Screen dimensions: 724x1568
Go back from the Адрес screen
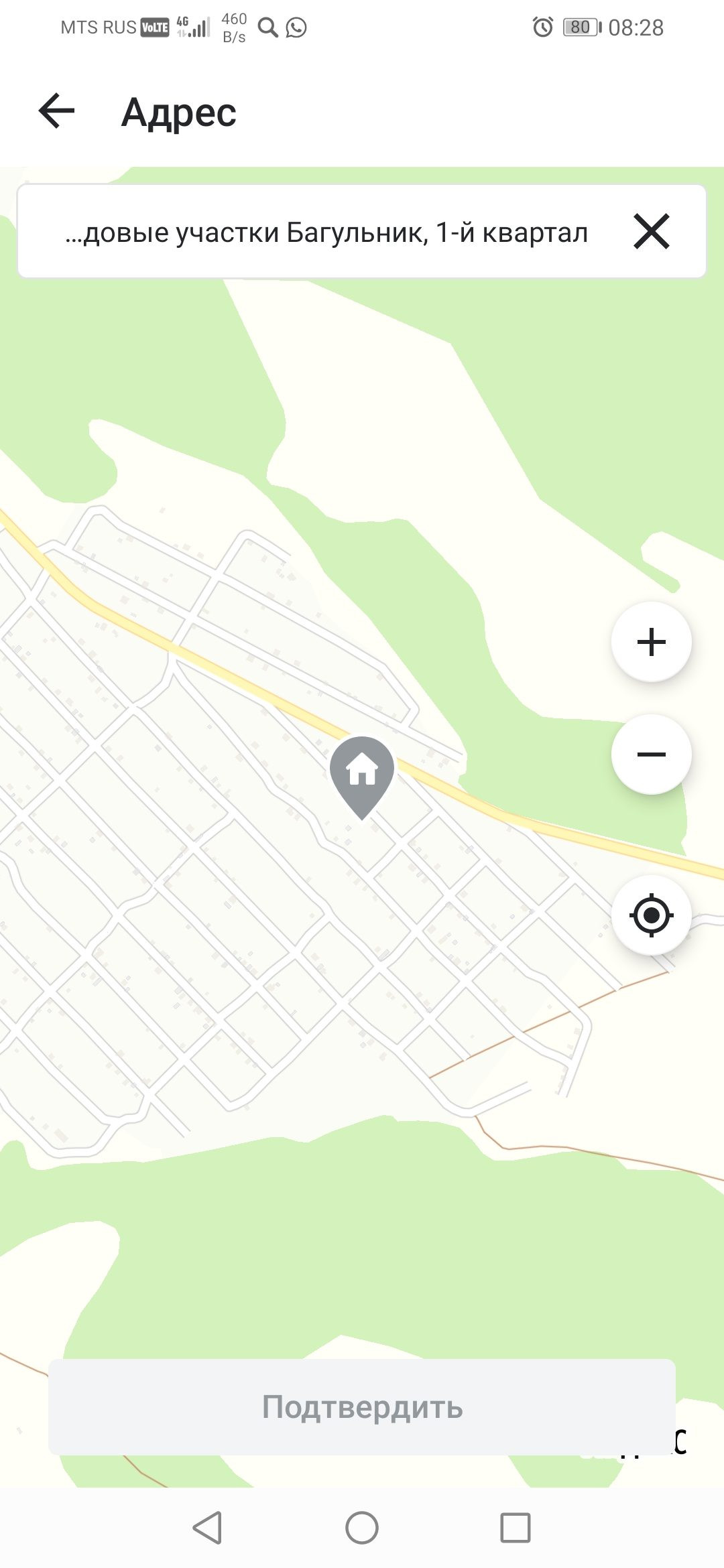[x=56, y=111]
